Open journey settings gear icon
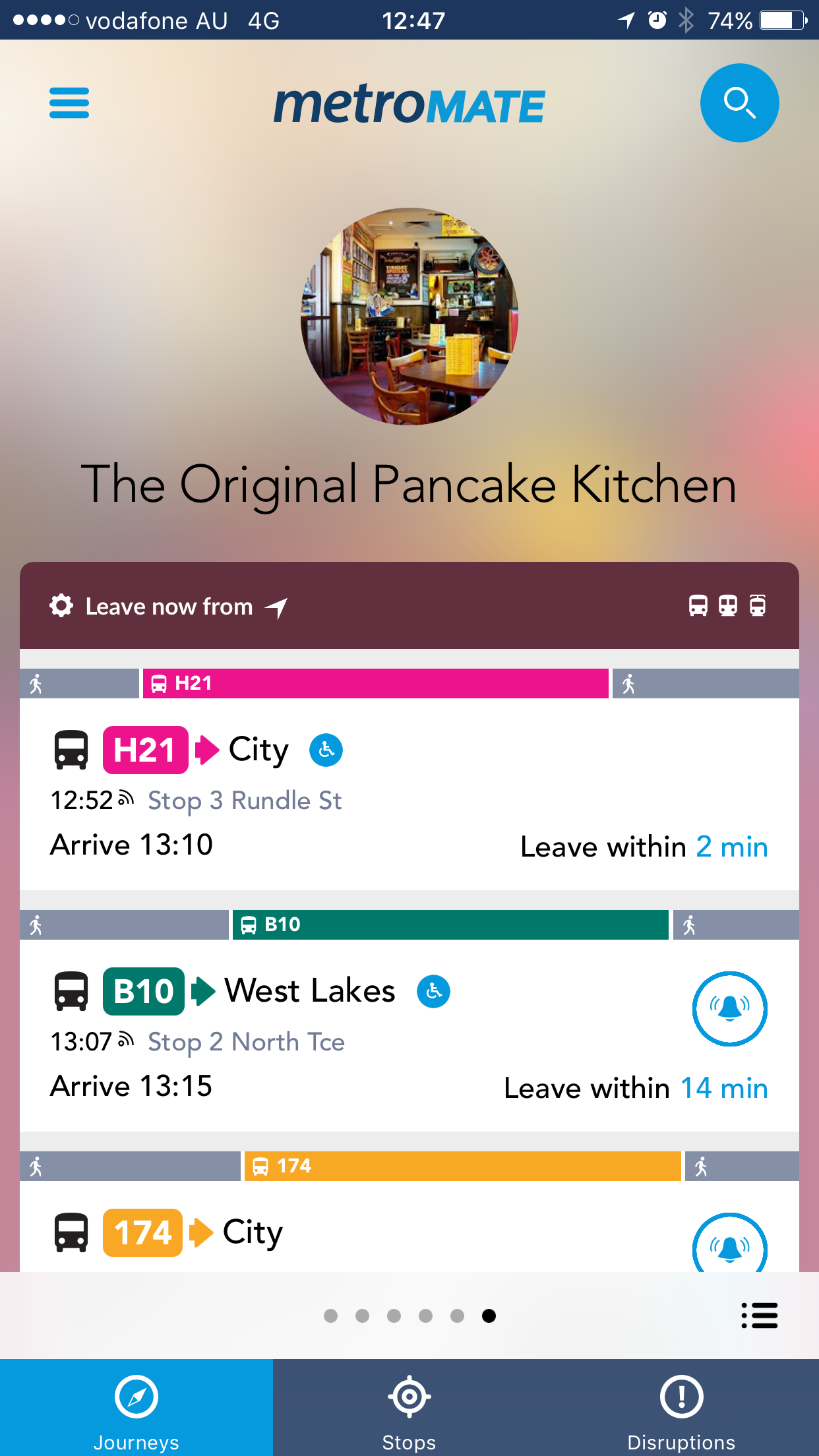This screenshot has height=1456, width=819. coord(61,605)
